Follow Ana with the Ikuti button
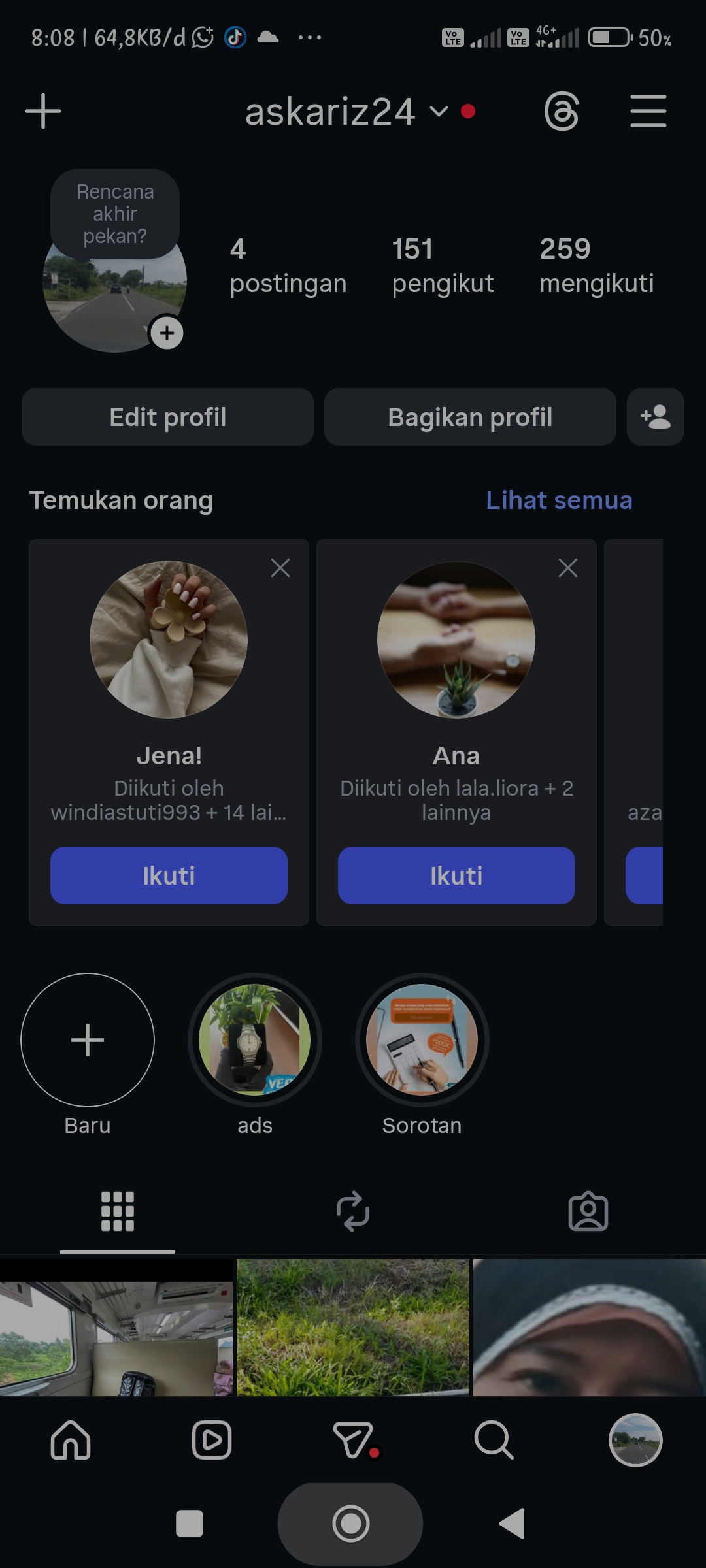This screenshot has width=706, height=1568. (456, 875)
